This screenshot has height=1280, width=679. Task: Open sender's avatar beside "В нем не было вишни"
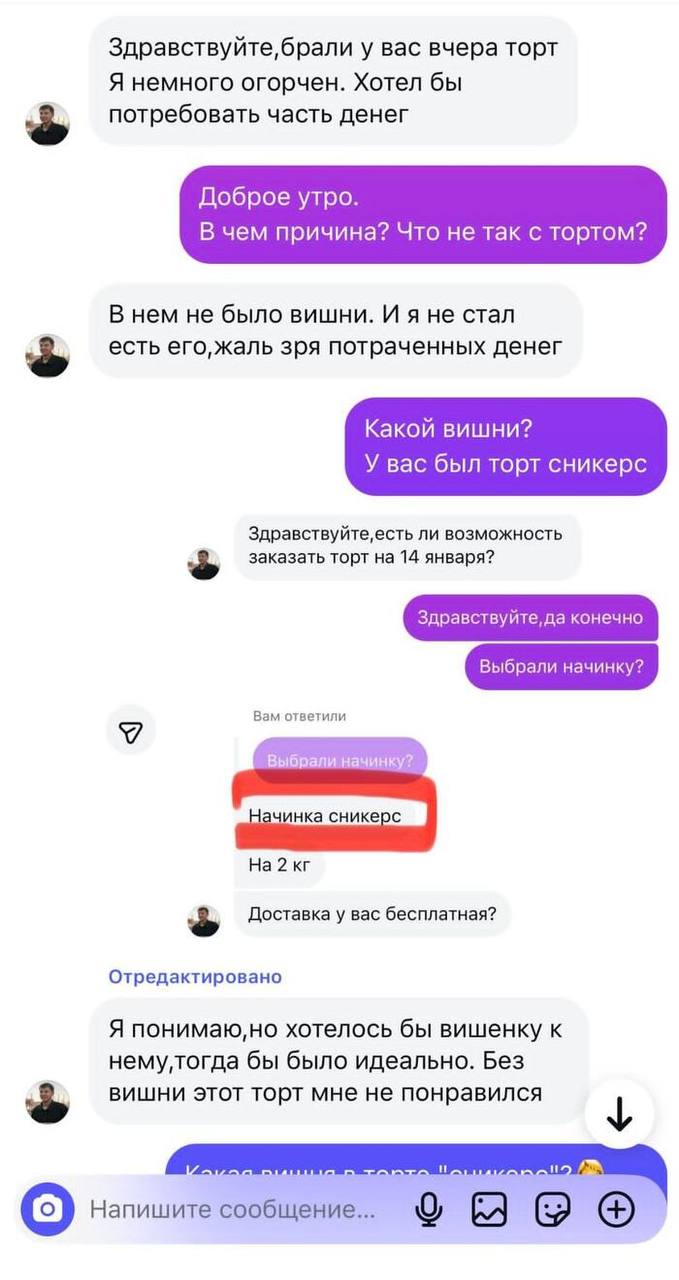pyautogui.click(x=47, y=355)
